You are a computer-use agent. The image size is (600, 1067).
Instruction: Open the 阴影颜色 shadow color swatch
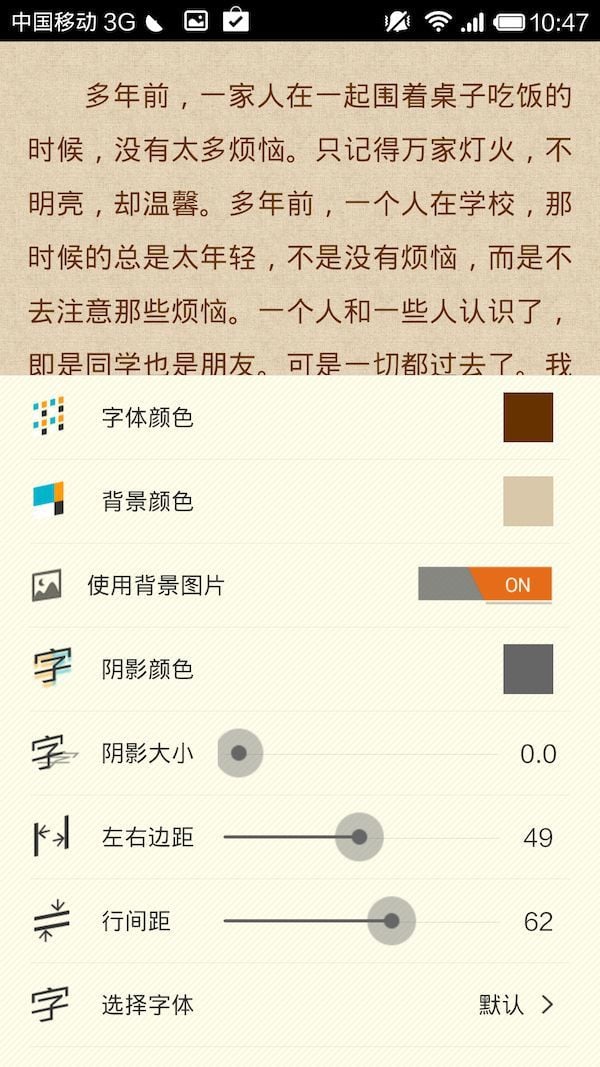click(x=528, y=669)
